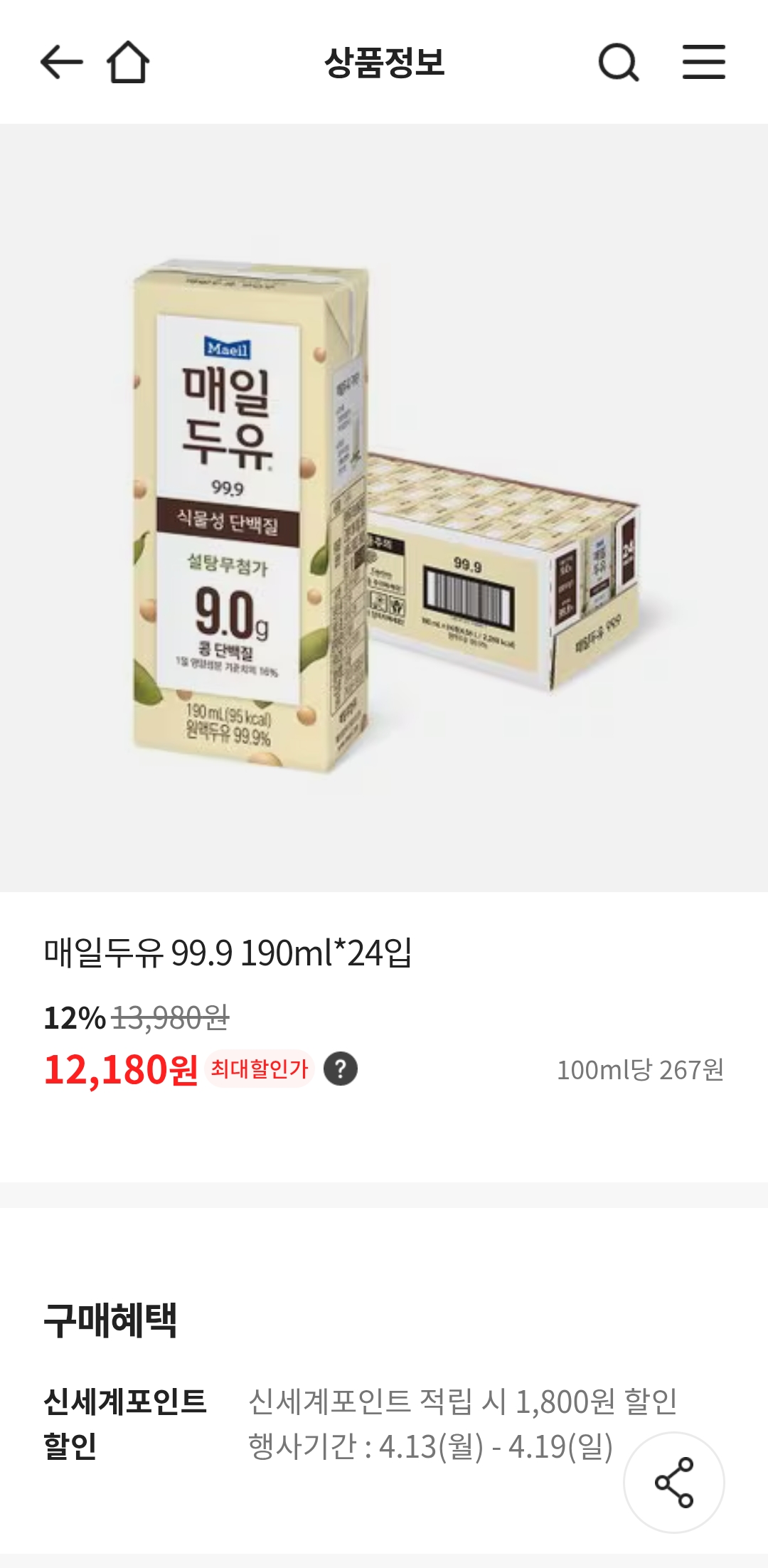Screen dimensions: 768x1568
Task: Open the search magnifier icon
Action: (618, 63)
